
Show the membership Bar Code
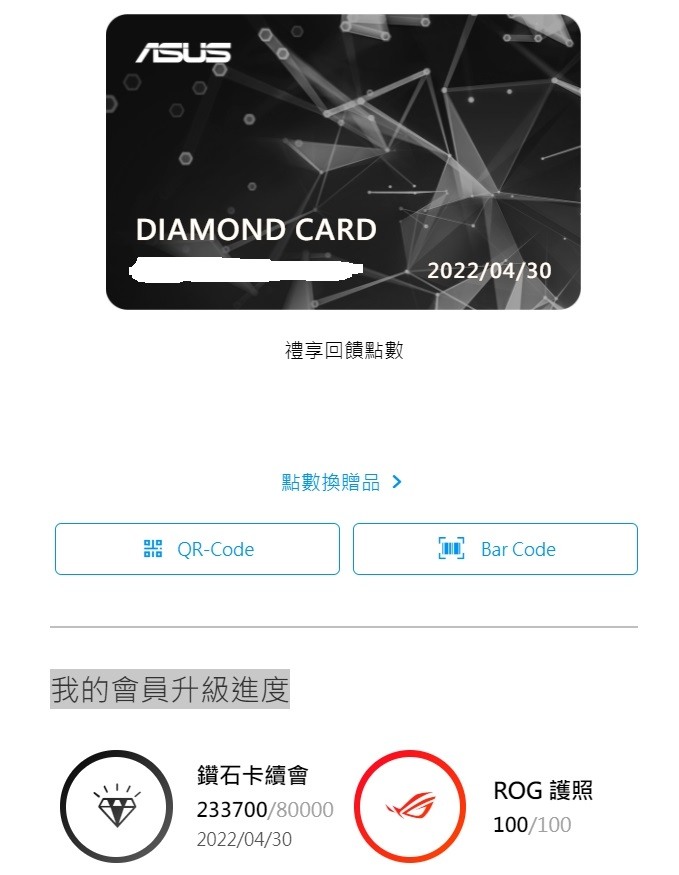click(495, 549)
